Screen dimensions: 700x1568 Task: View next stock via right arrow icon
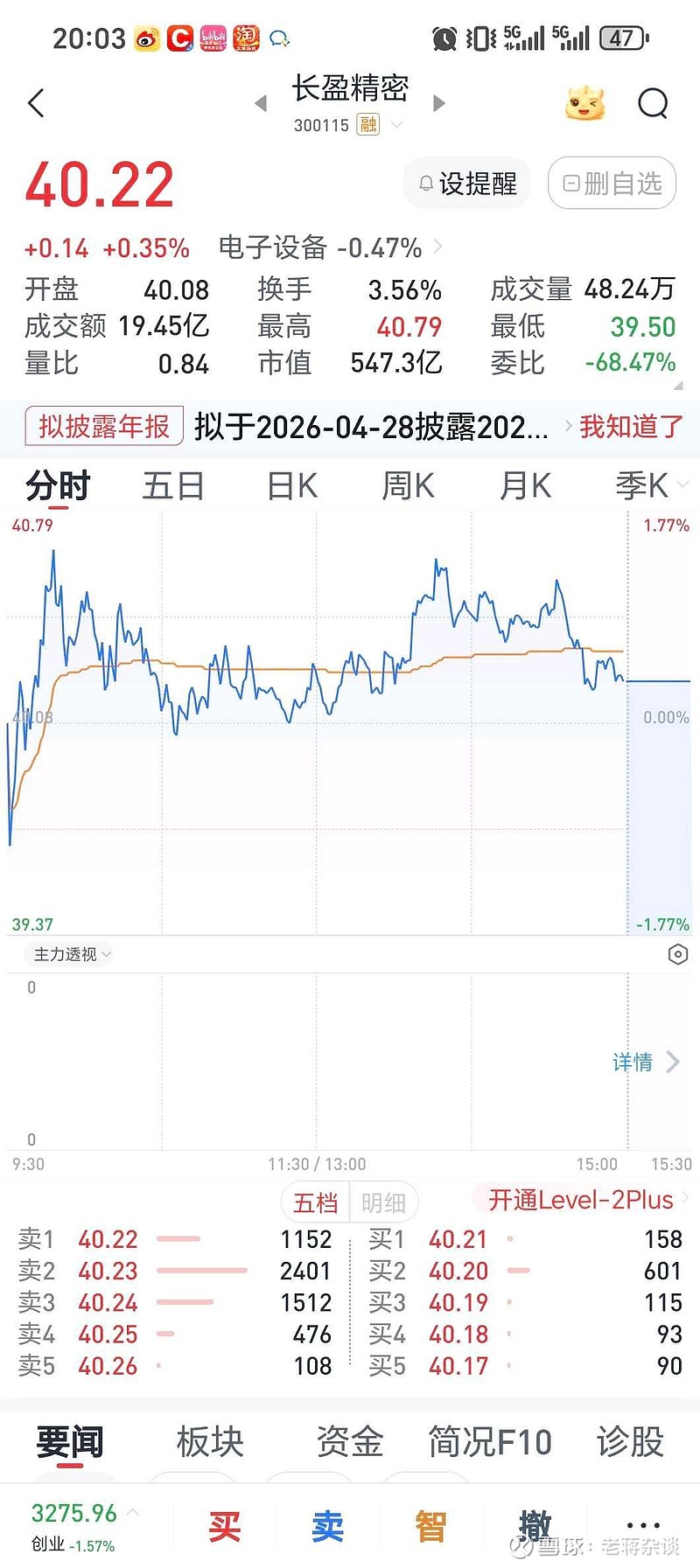[438, 102]
